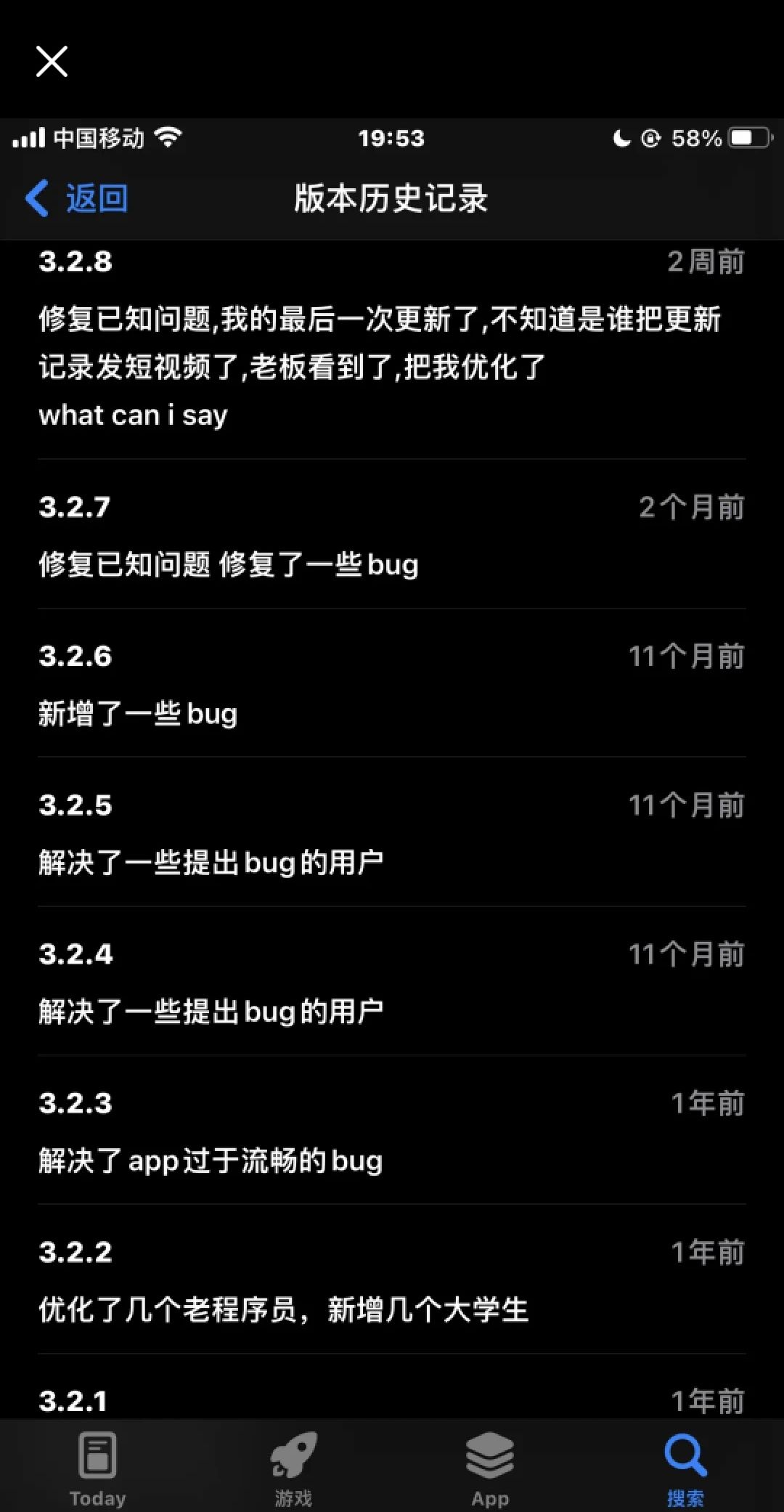Viewport: 784px width, 1512px height.
Task: Close the viewer with the X icon
Action: (x=52, y=61)
